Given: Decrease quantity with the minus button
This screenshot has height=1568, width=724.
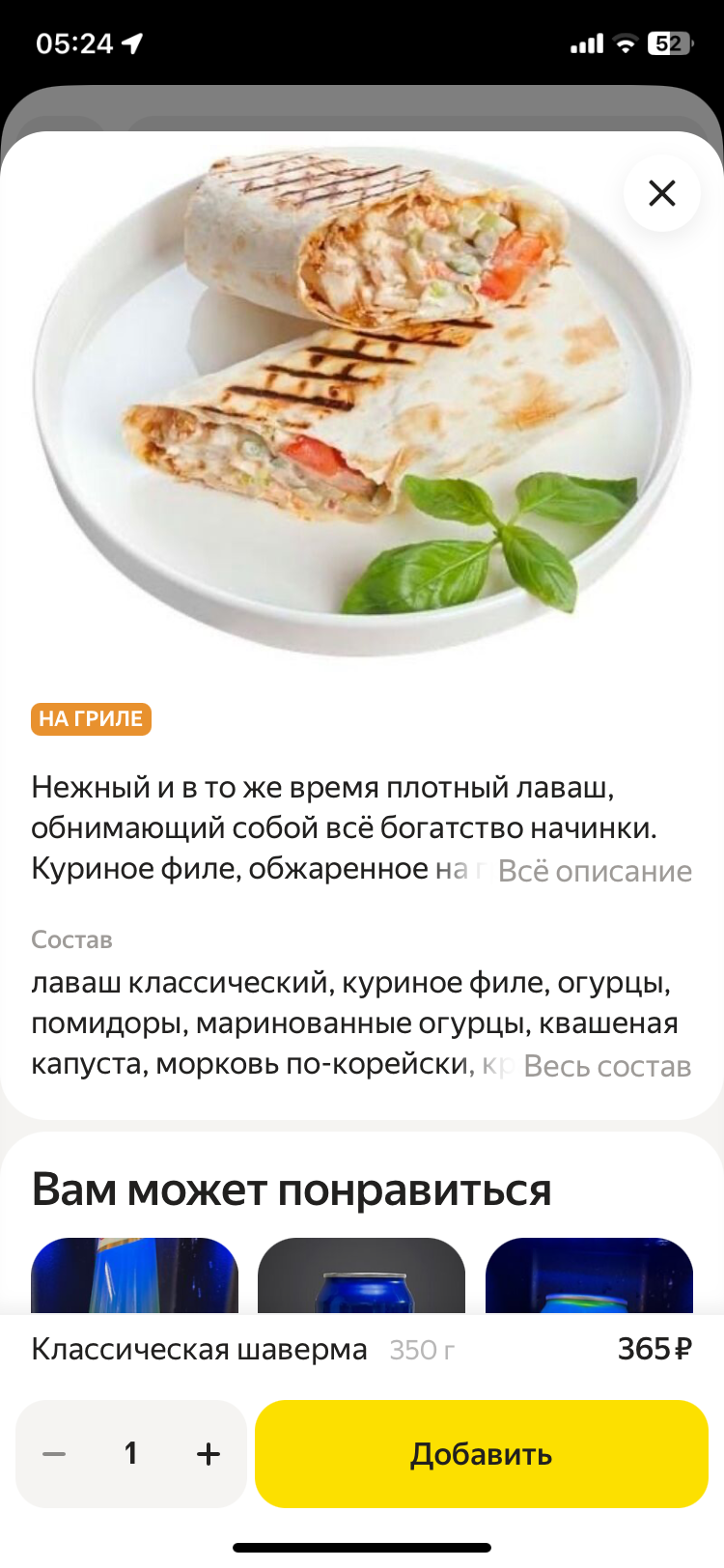Looking at the screenshot, I should pos(55,1453).
